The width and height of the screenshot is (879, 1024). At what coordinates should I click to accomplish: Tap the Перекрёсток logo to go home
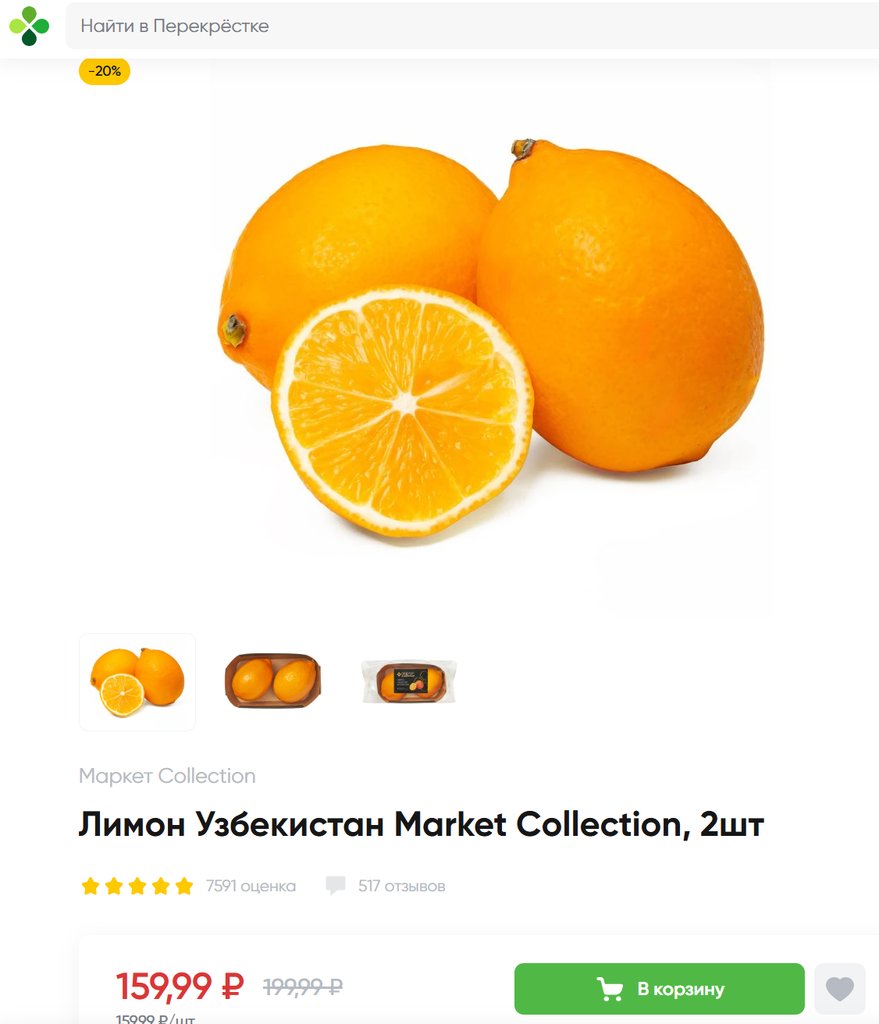point(29,26)
